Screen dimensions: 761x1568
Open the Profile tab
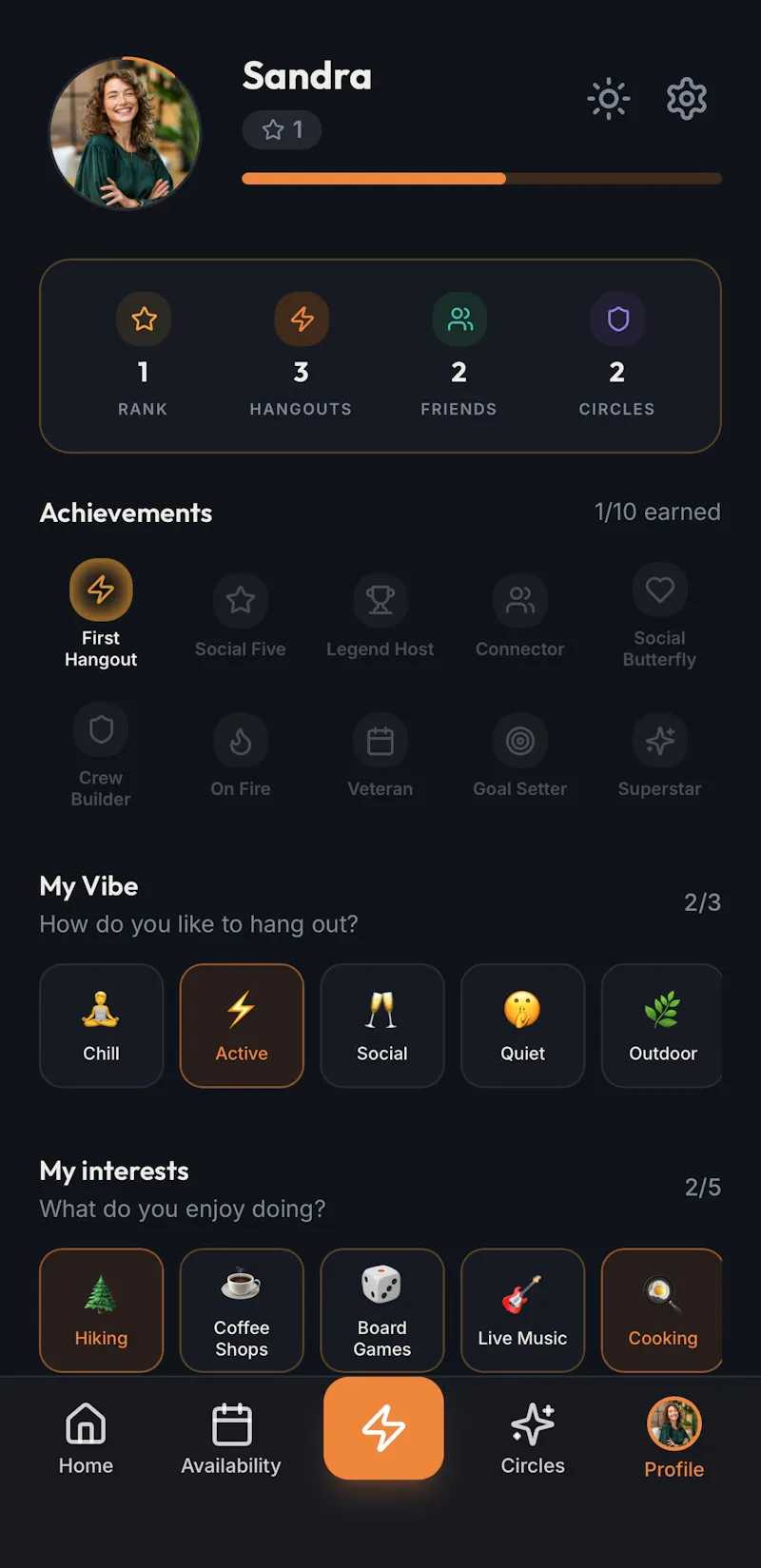coord(674,1439)
